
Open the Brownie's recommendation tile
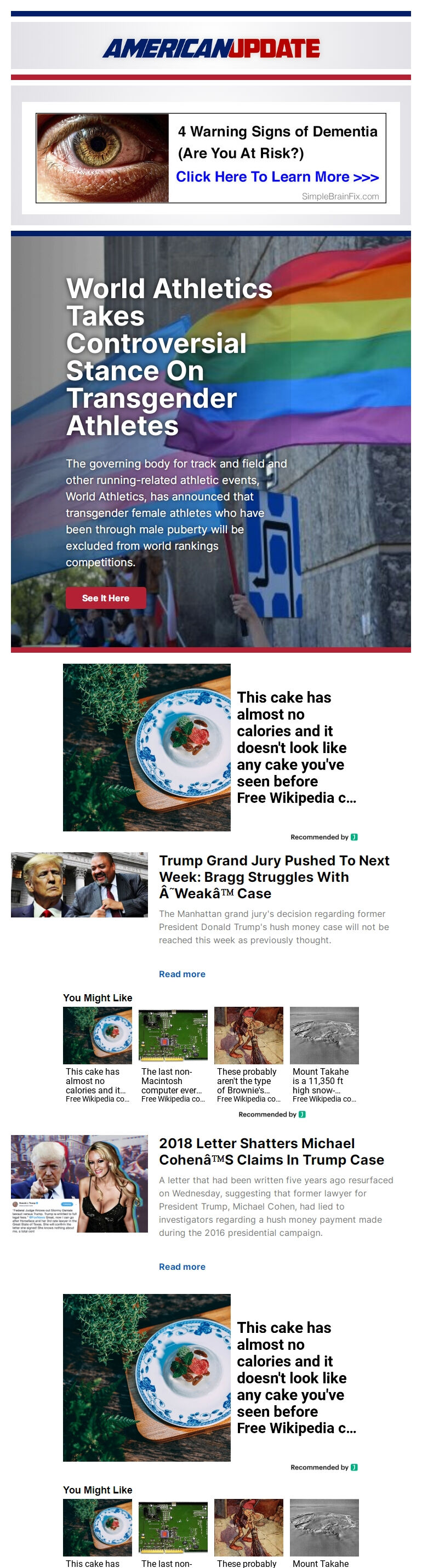(248, 1053)
